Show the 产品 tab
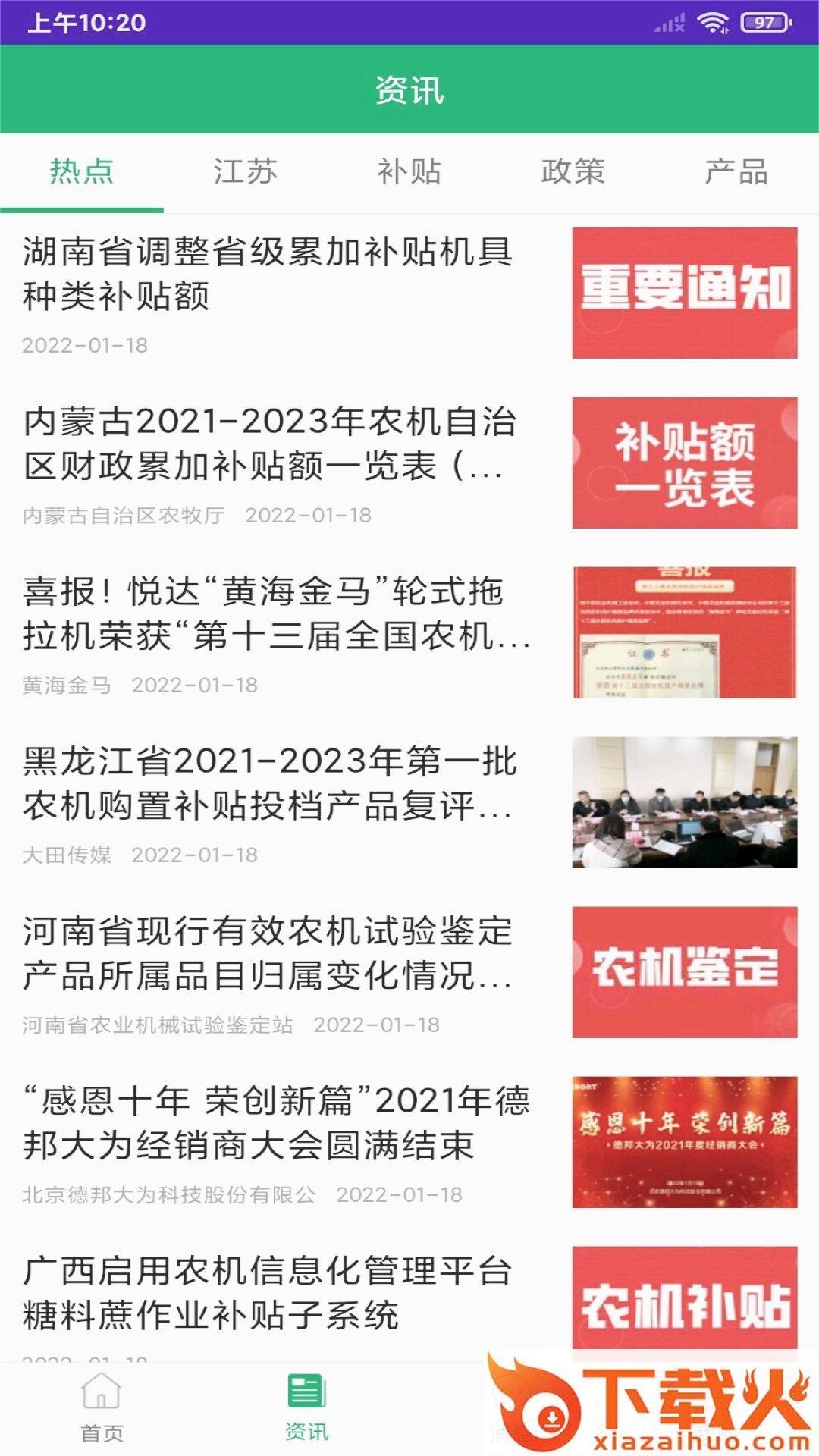Image resolution: width=819 pixels, height=1456 pixels. point(736,172)
